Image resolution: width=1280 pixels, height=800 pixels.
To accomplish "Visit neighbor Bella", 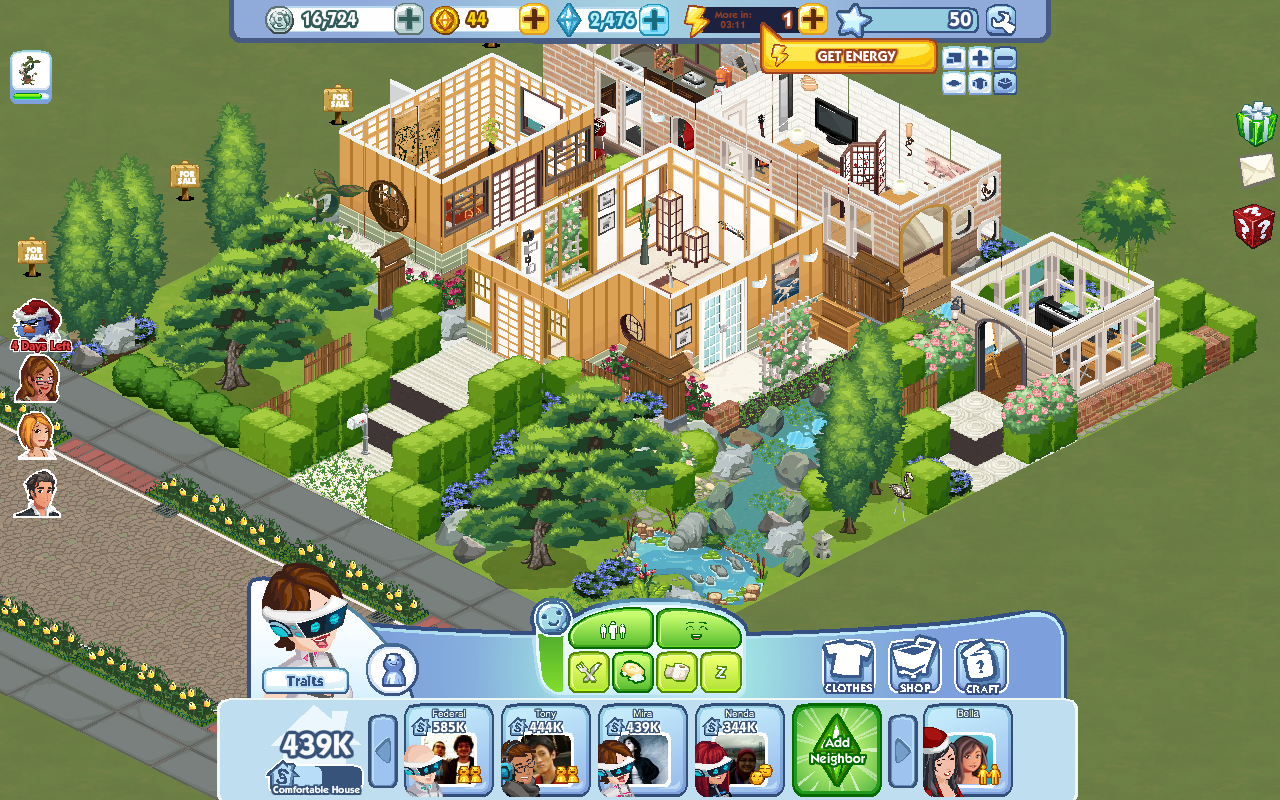I will pos(967,750).
